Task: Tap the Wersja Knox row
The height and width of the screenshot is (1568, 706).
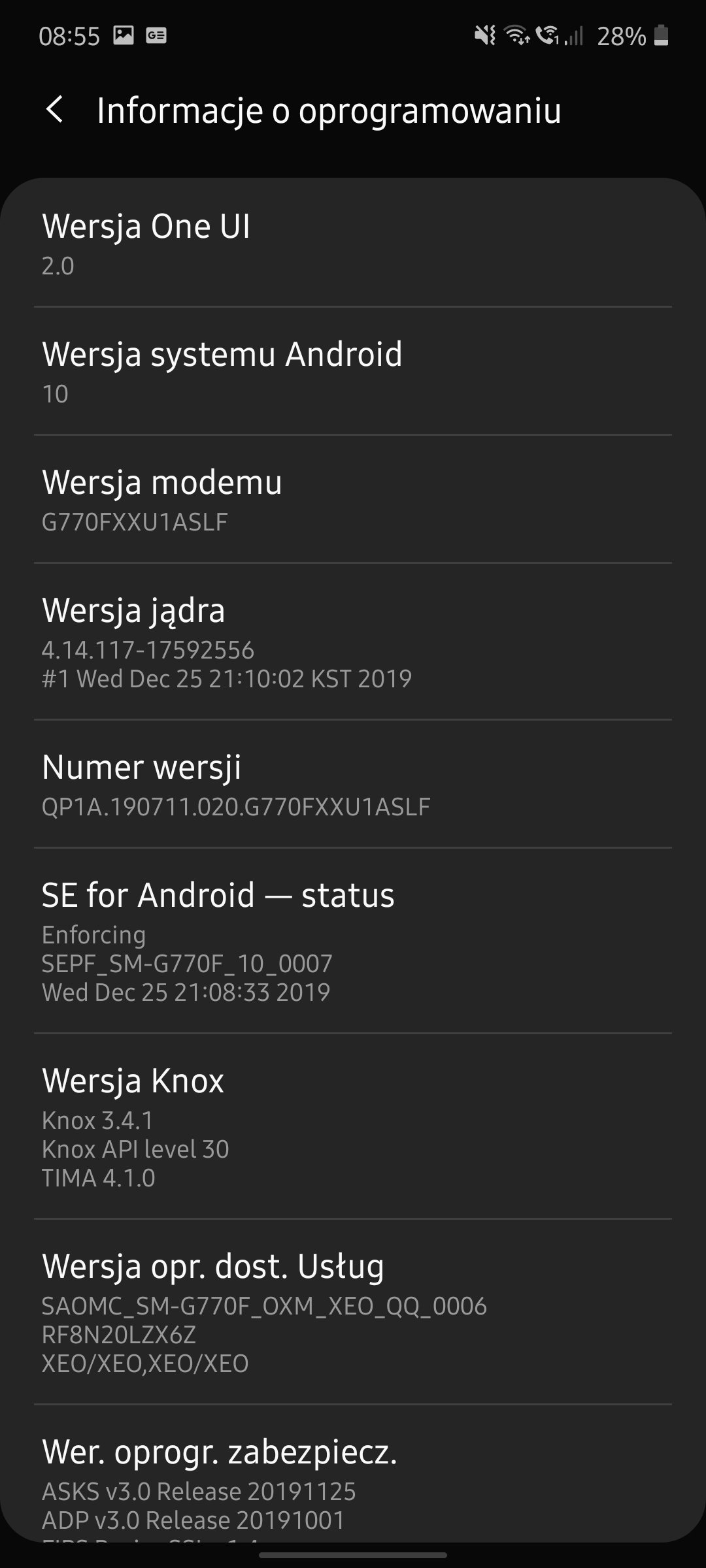Action: (353, 1126)
